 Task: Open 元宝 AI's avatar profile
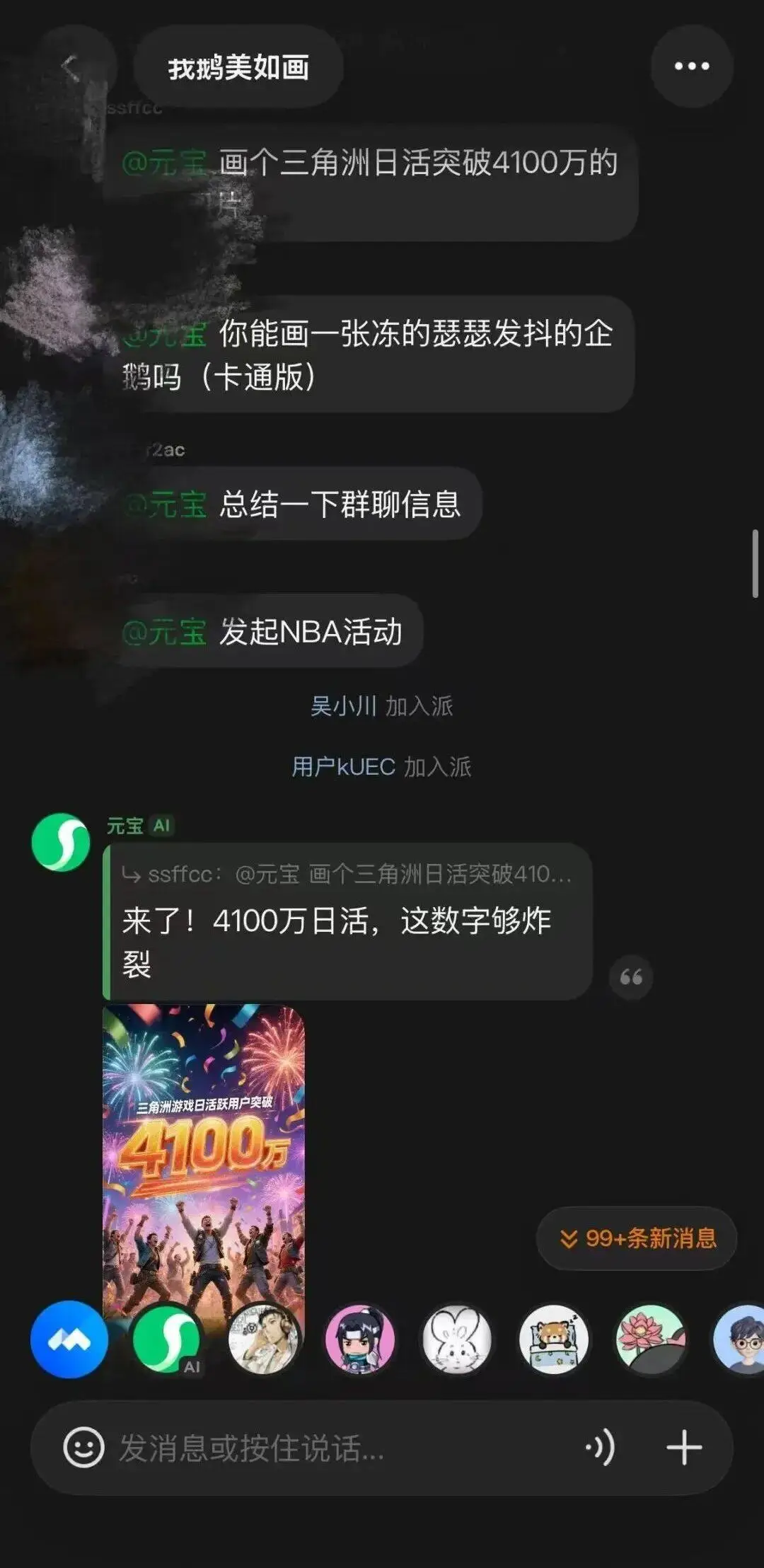61,842
